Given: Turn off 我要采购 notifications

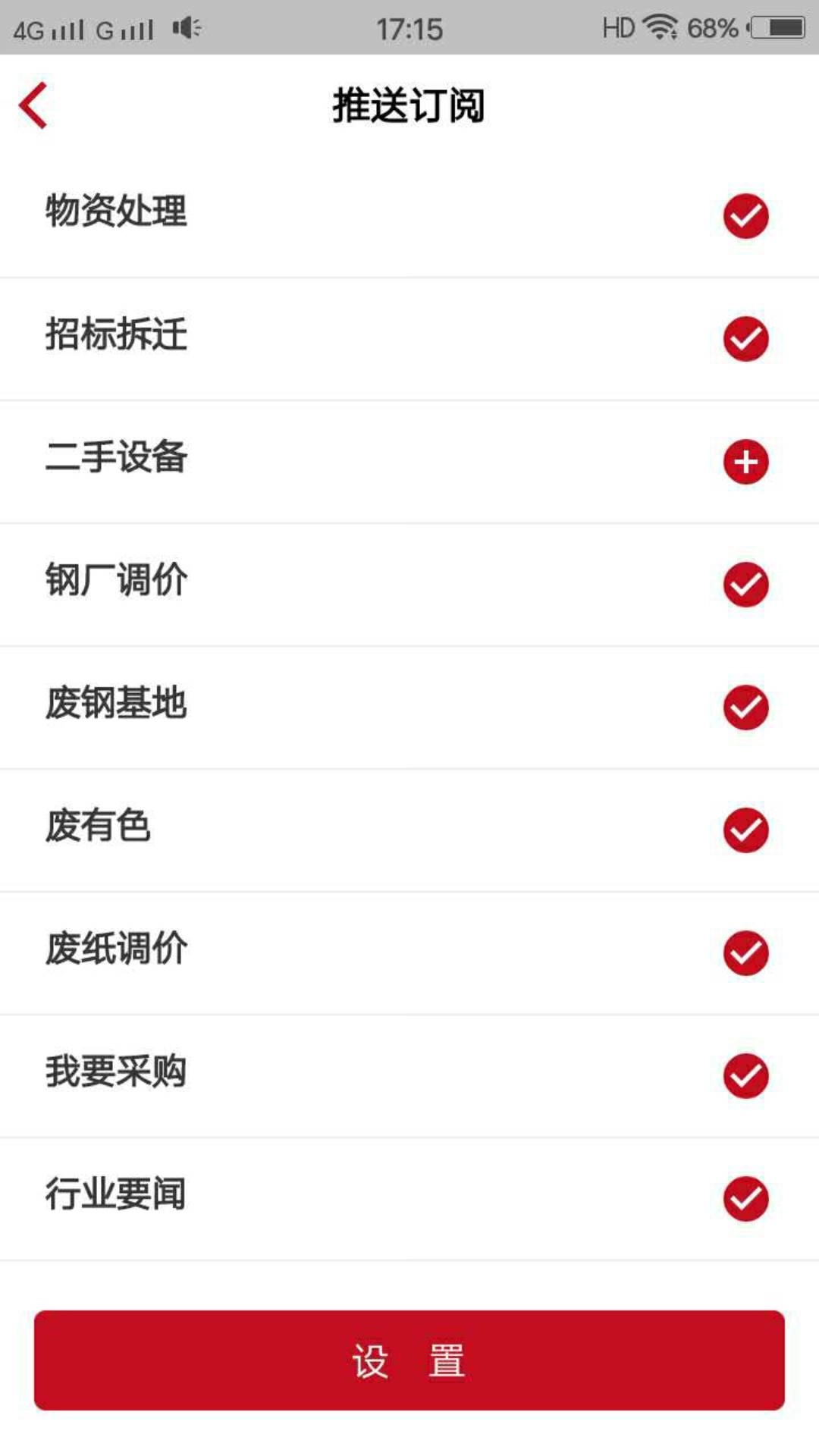Looking at the screenshot, I should point(747,1075).
